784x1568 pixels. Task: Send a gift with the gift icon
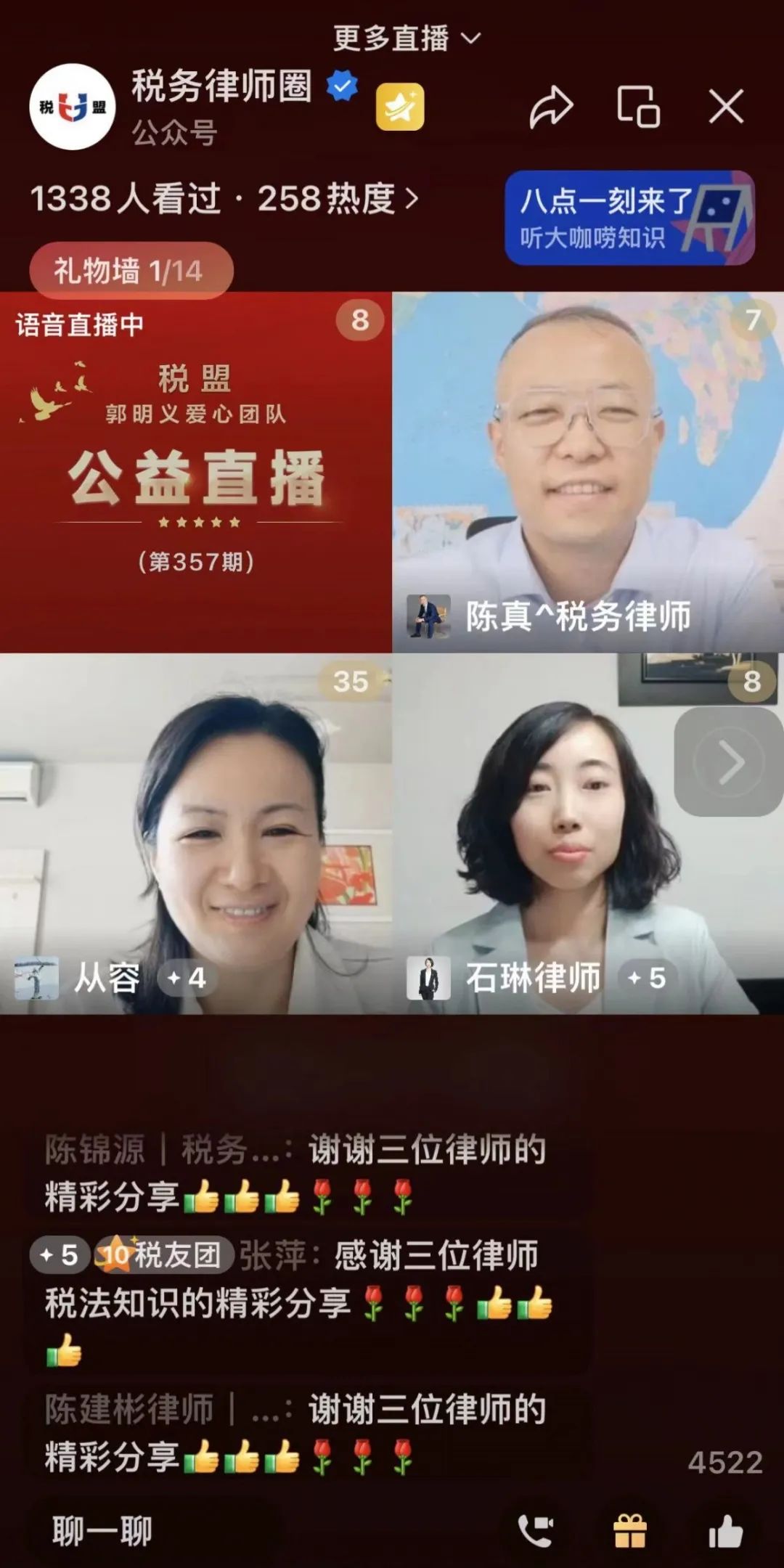630,1532
